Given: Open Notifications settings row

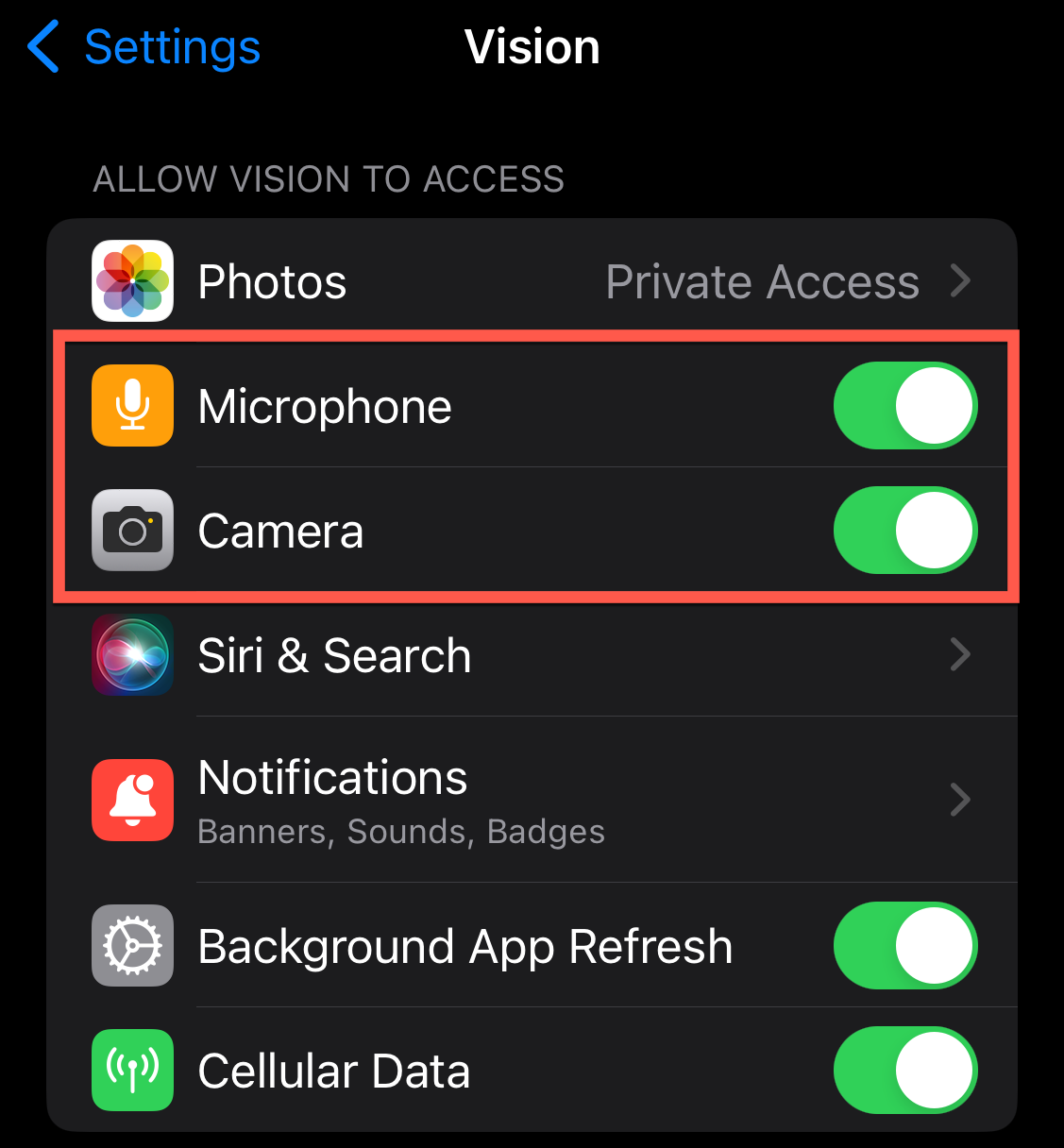Looking at the screenshot, I should point(532,801).
